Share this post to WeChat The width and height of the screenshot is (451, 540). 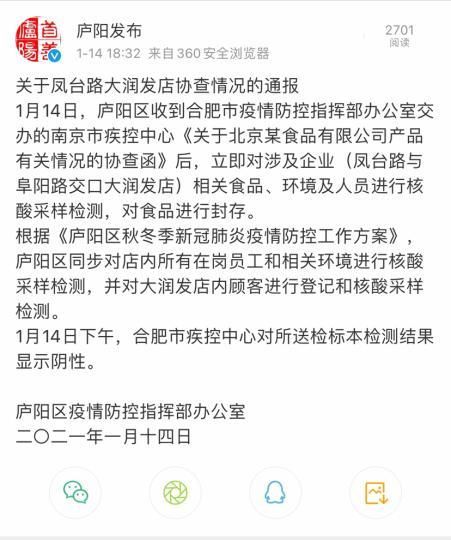click(75, 492)
